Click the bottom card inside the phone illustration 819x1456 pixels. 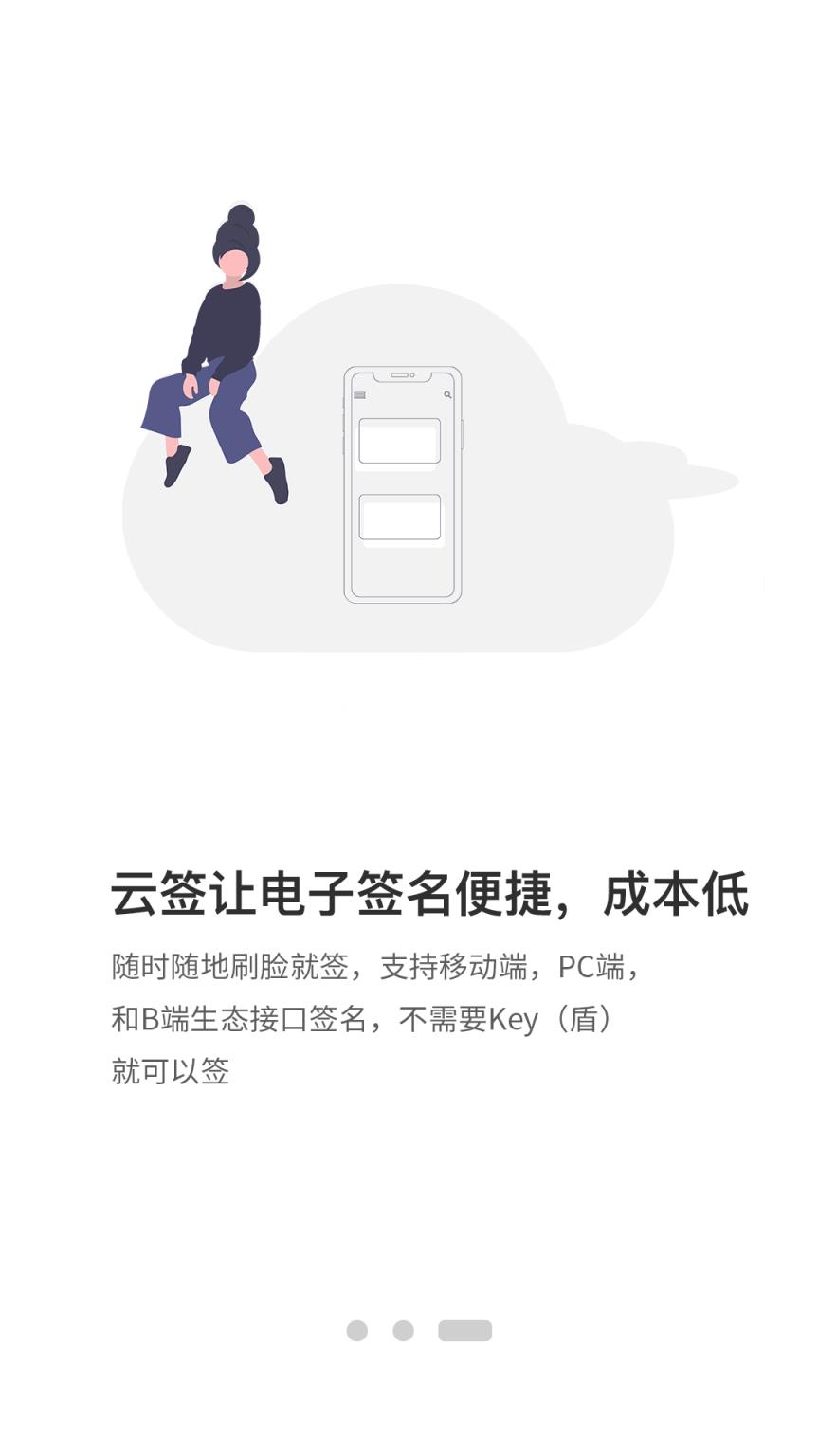398,518
